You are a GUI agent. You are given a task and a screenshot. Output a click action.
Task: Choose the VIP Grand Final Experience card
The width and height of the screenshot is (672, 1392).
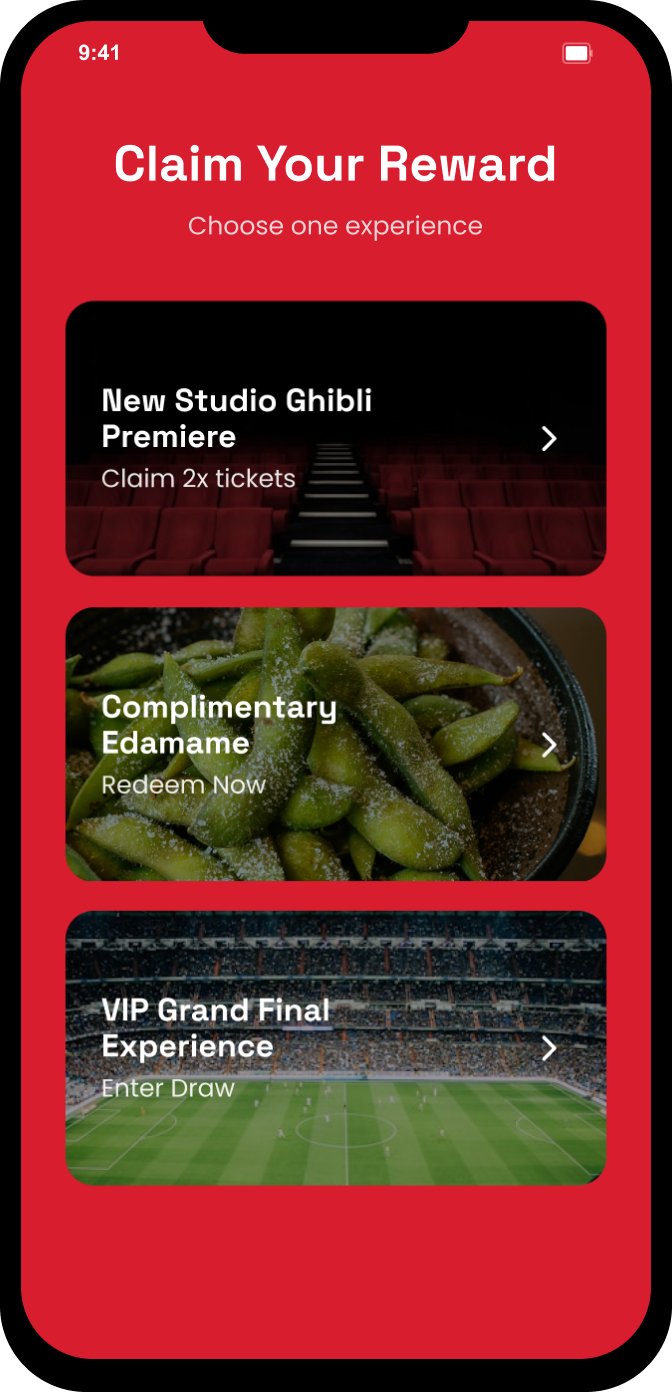pyautogui.click(x=335, y=1047)
